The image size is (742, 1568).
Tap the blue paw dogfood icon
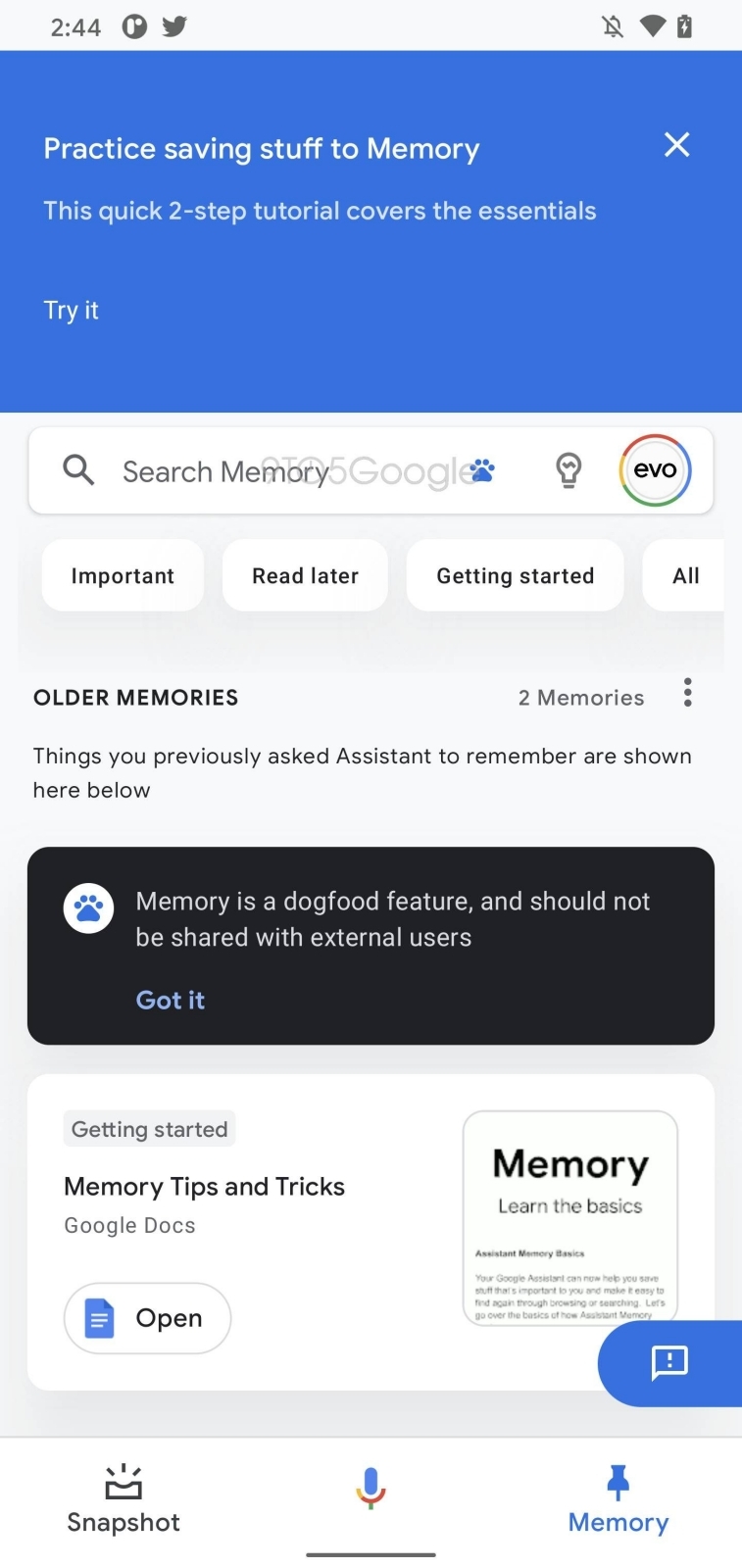point(482,470)
